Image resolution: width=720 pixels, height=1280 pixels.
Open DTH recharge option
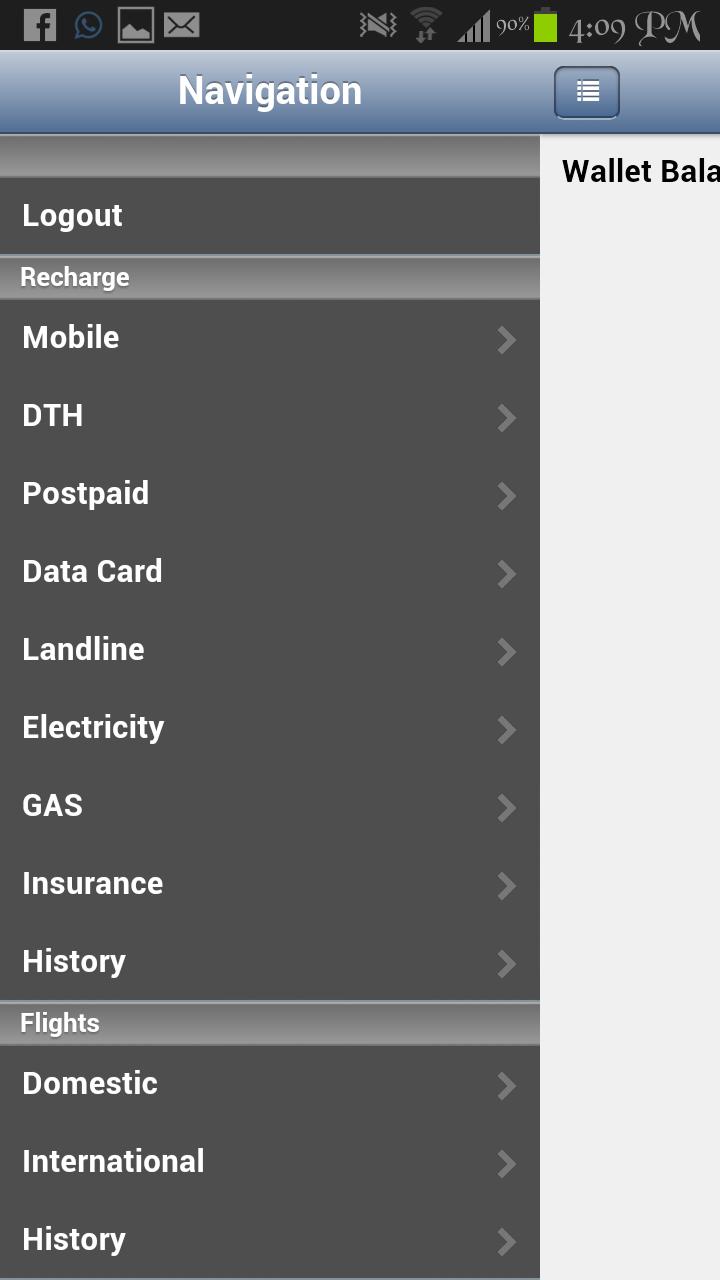click(270, 416)
